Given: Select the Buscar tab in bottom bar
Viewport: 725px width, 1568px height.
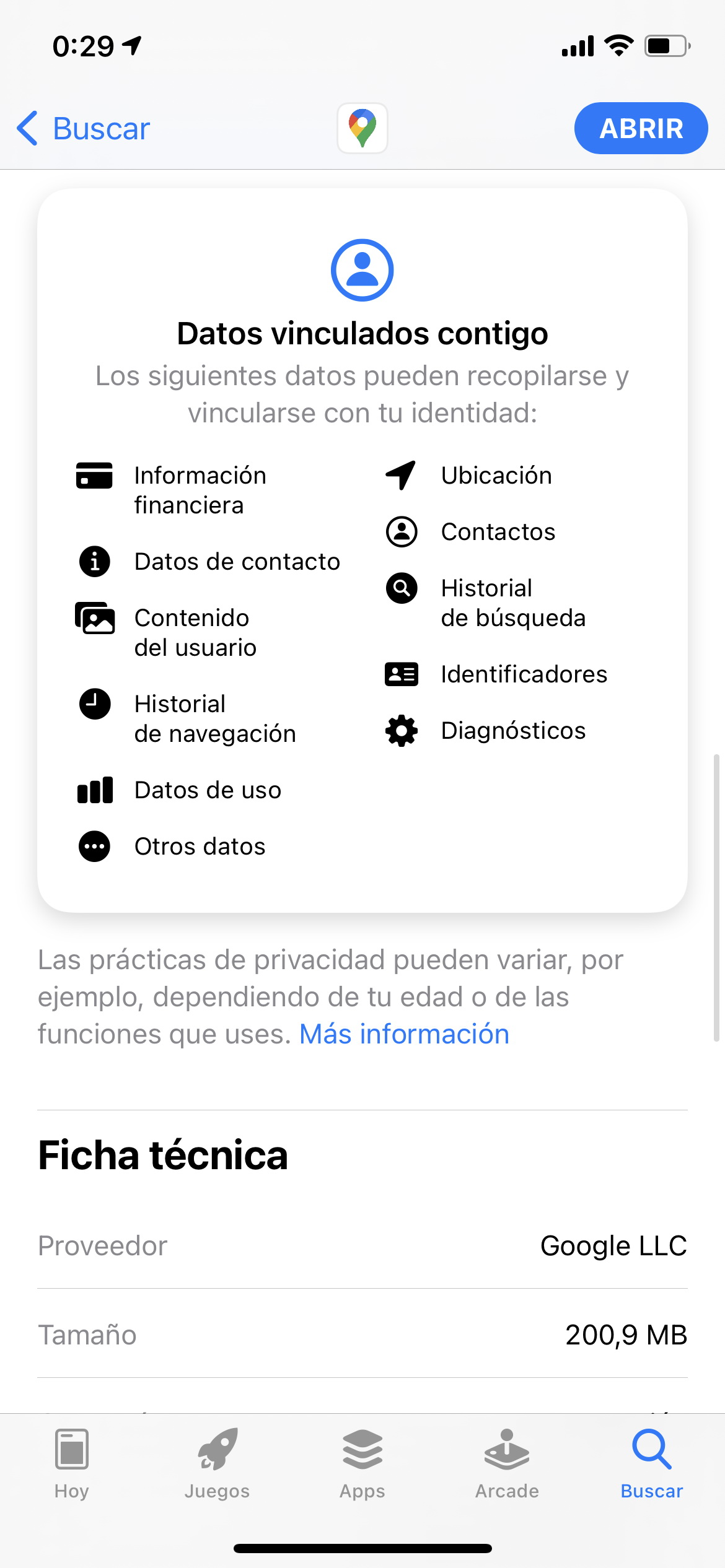Looking at the screenshot, I should (652, 1463).
